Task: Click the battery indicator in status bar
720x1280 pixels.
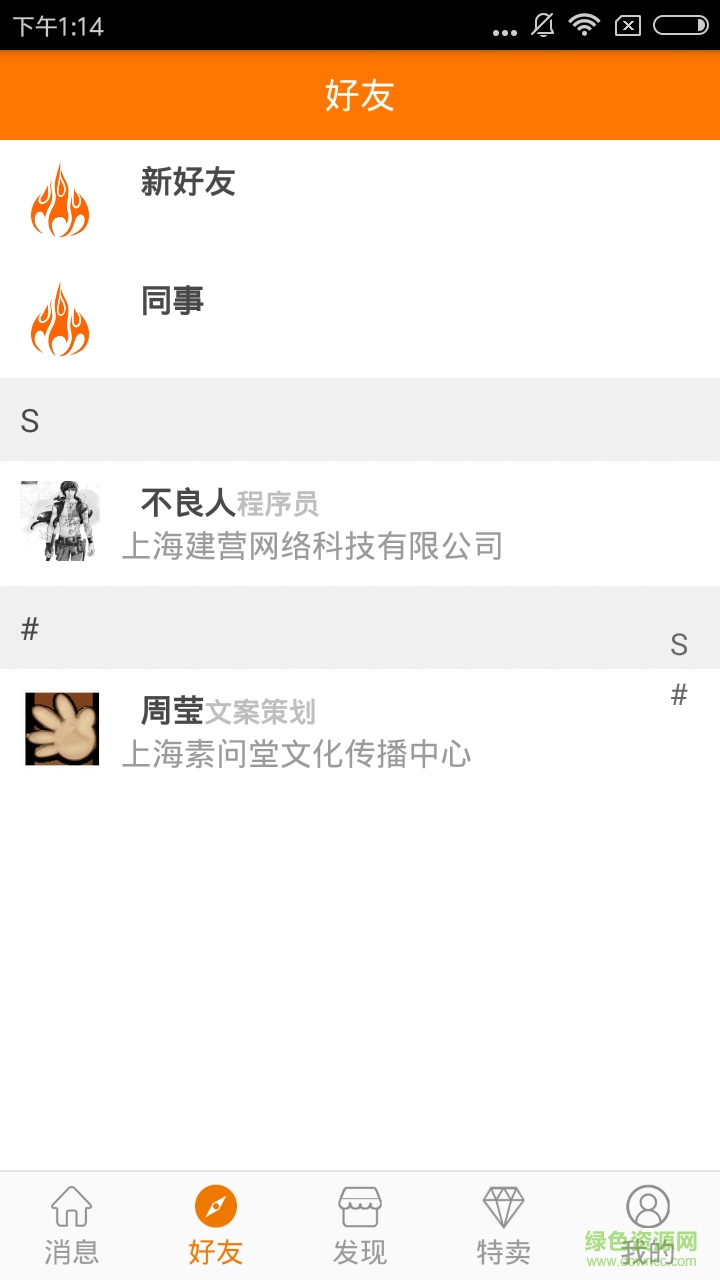Action: tap(680, 24)
